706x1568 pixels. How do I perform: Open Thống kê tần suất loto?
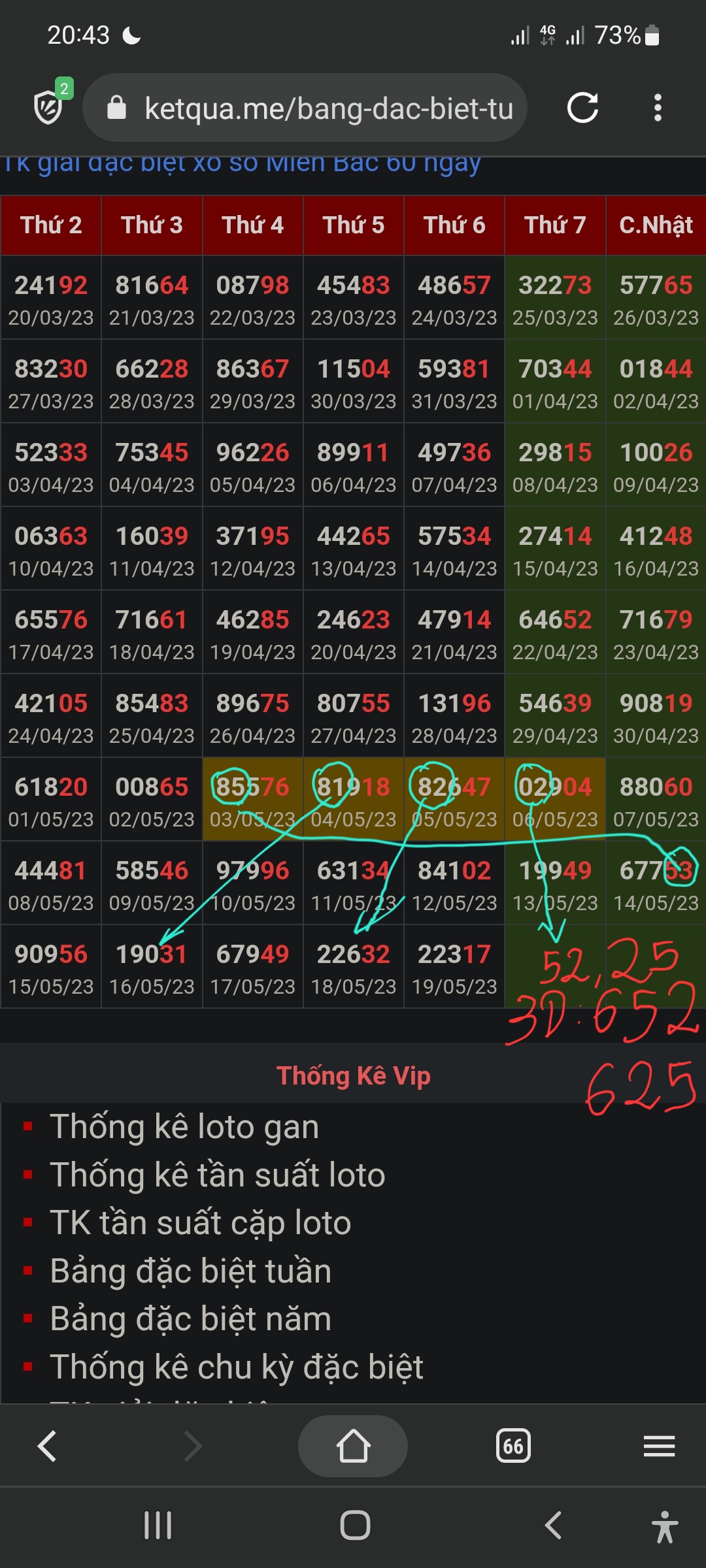tap(218, 1175)
